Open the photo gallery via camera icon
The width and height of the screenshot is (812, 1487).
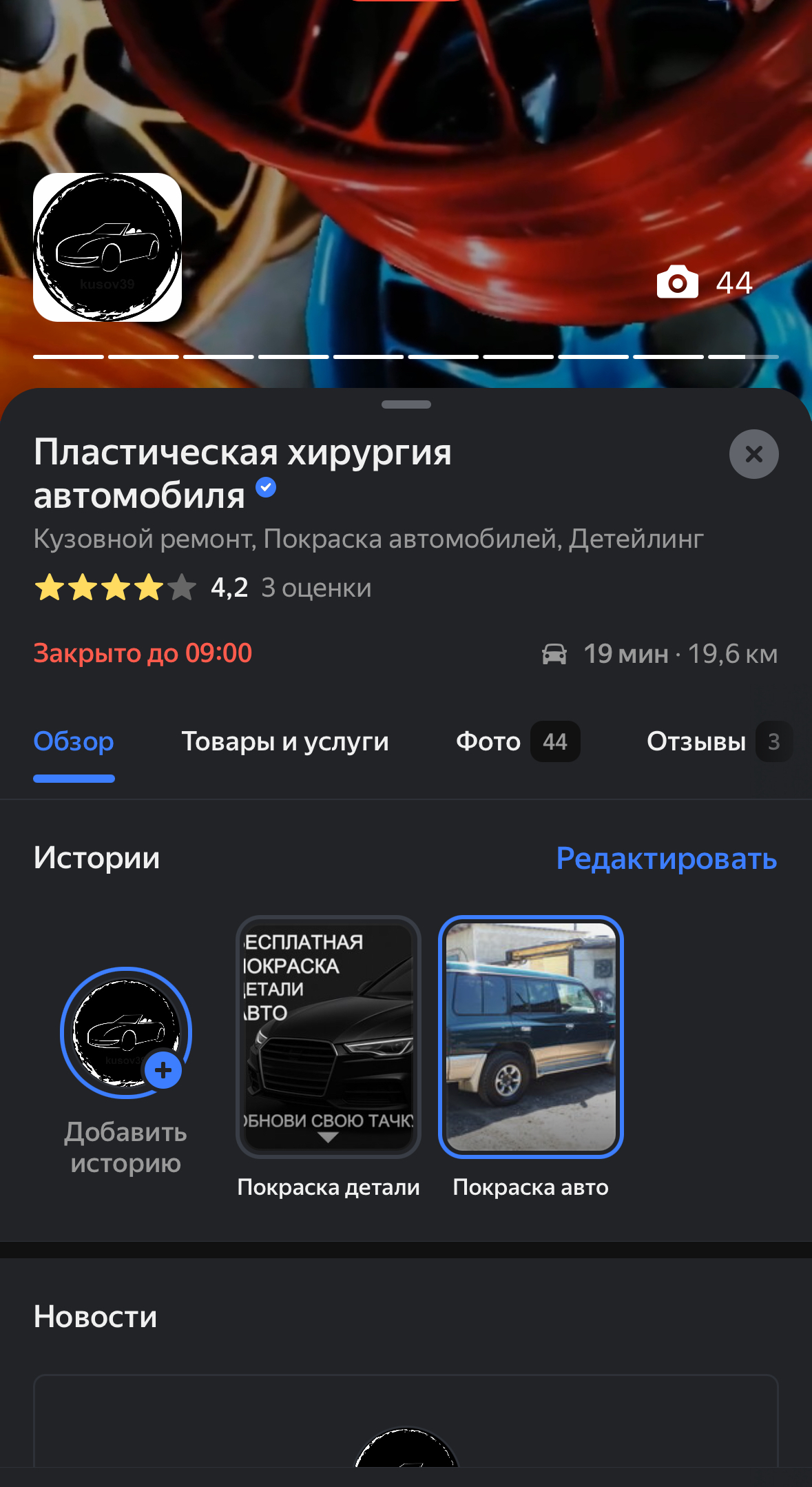(x=678, y=283)
